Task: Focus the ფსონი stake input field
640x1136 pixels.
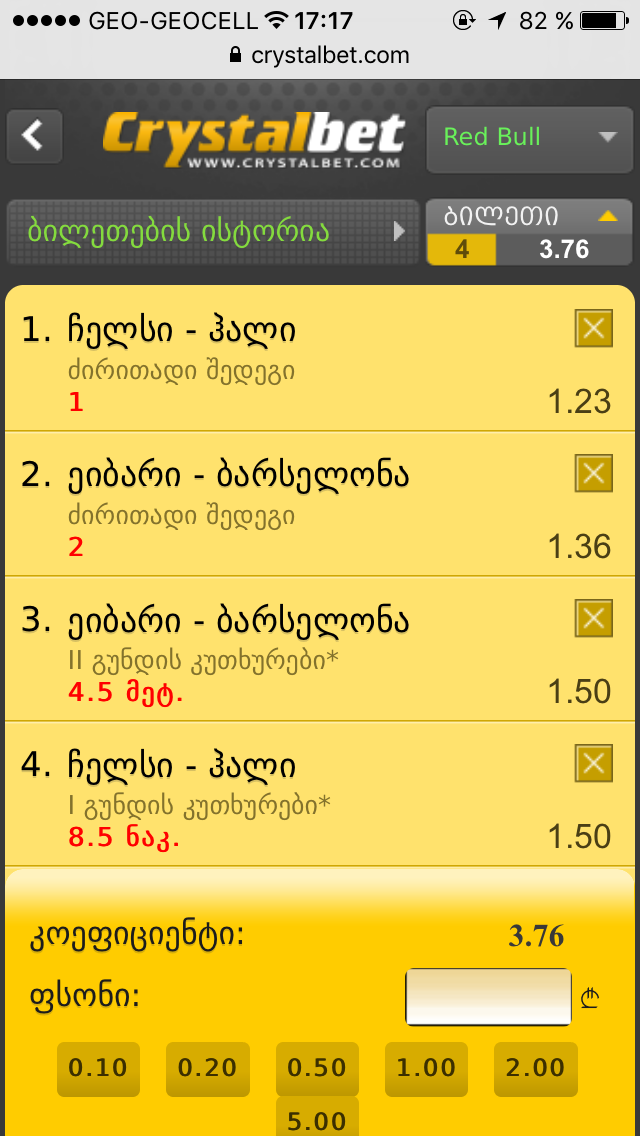Action: (x=488, y=997)
